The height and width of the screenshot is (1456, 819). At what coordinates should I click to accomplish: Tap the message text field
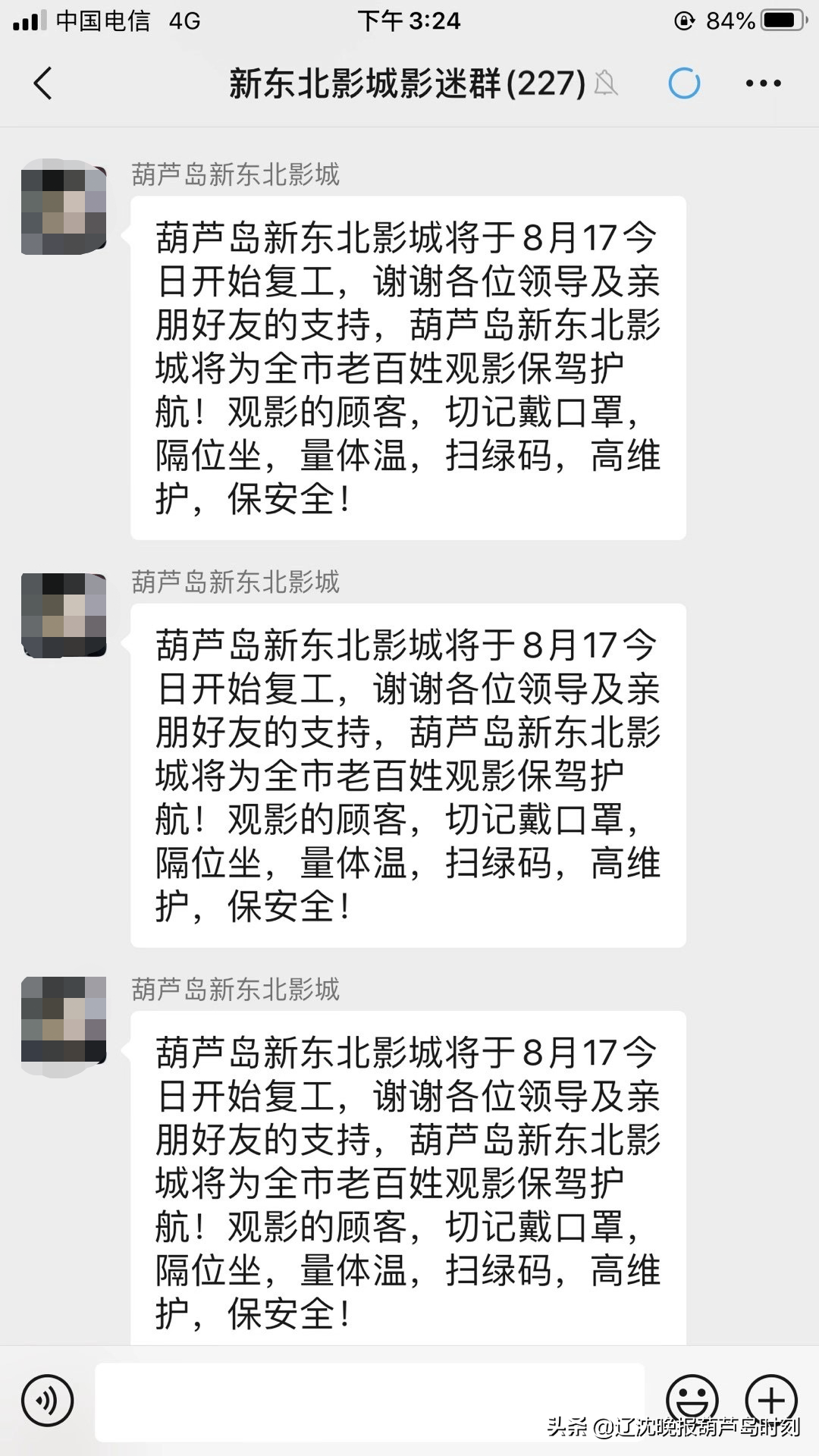[x=370, y=1401]
